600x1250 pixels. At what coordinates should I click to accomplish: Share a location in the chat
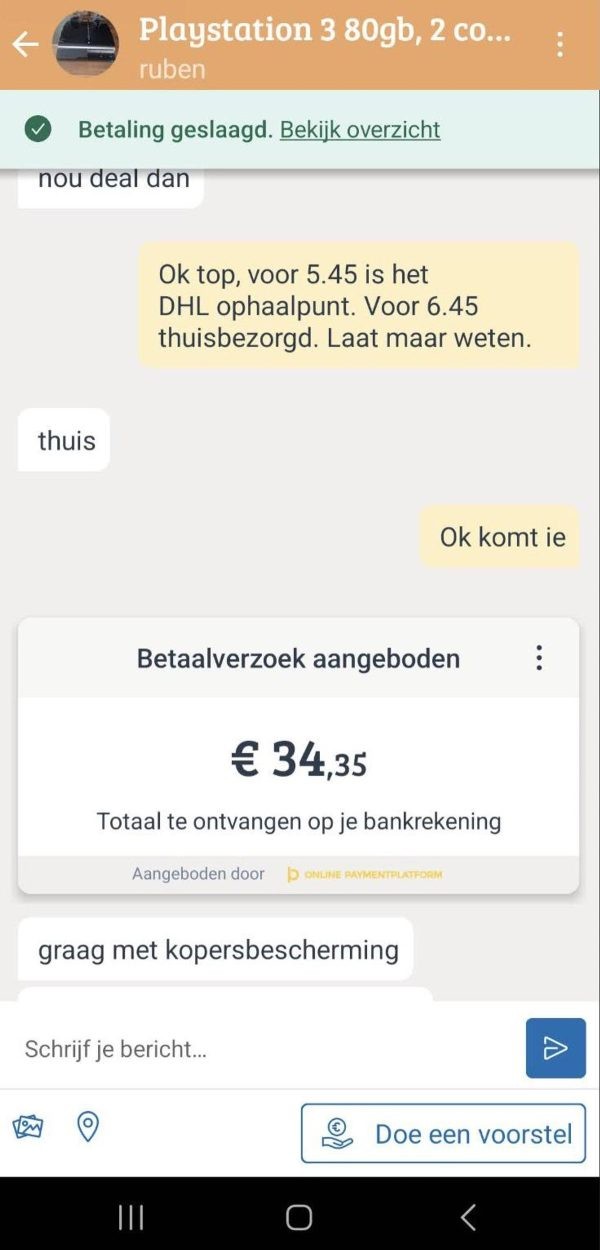pos(88,1127)
